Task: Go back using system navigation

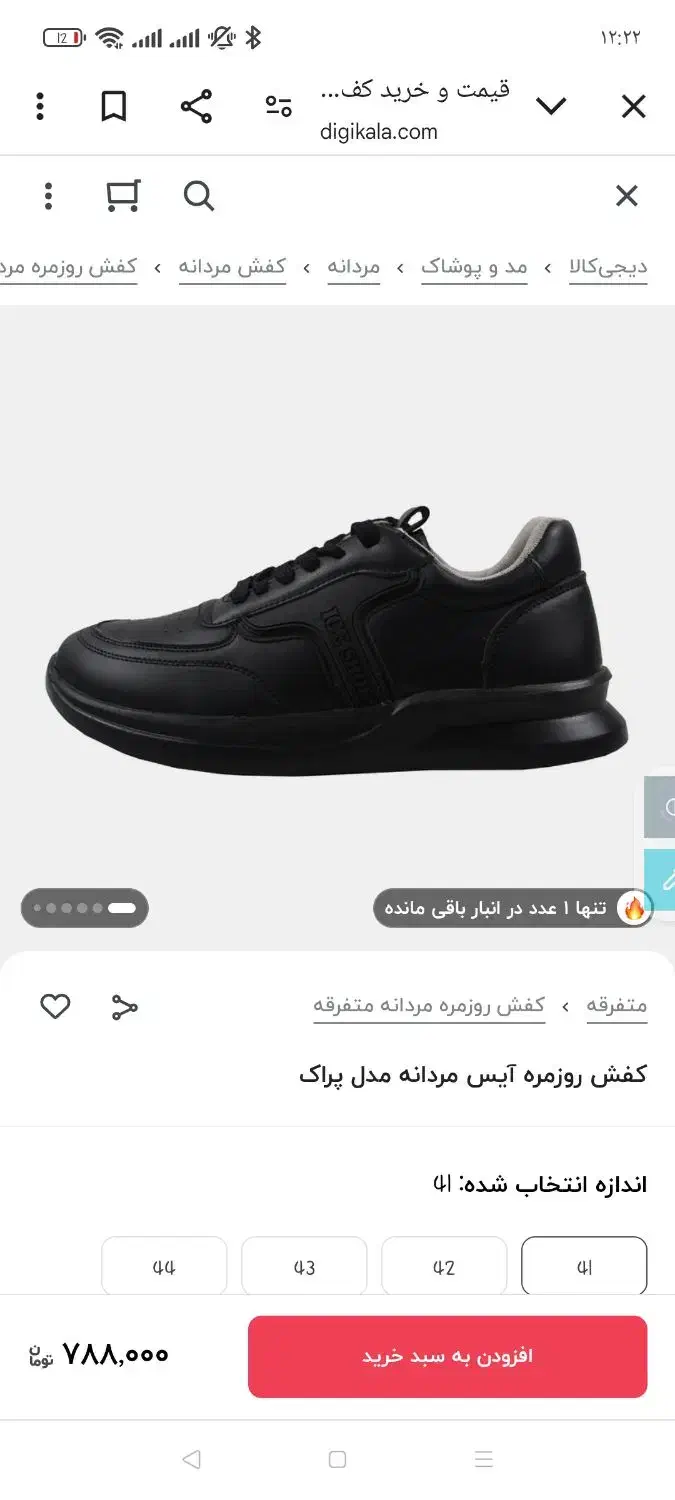Action: click(192, 1460)
